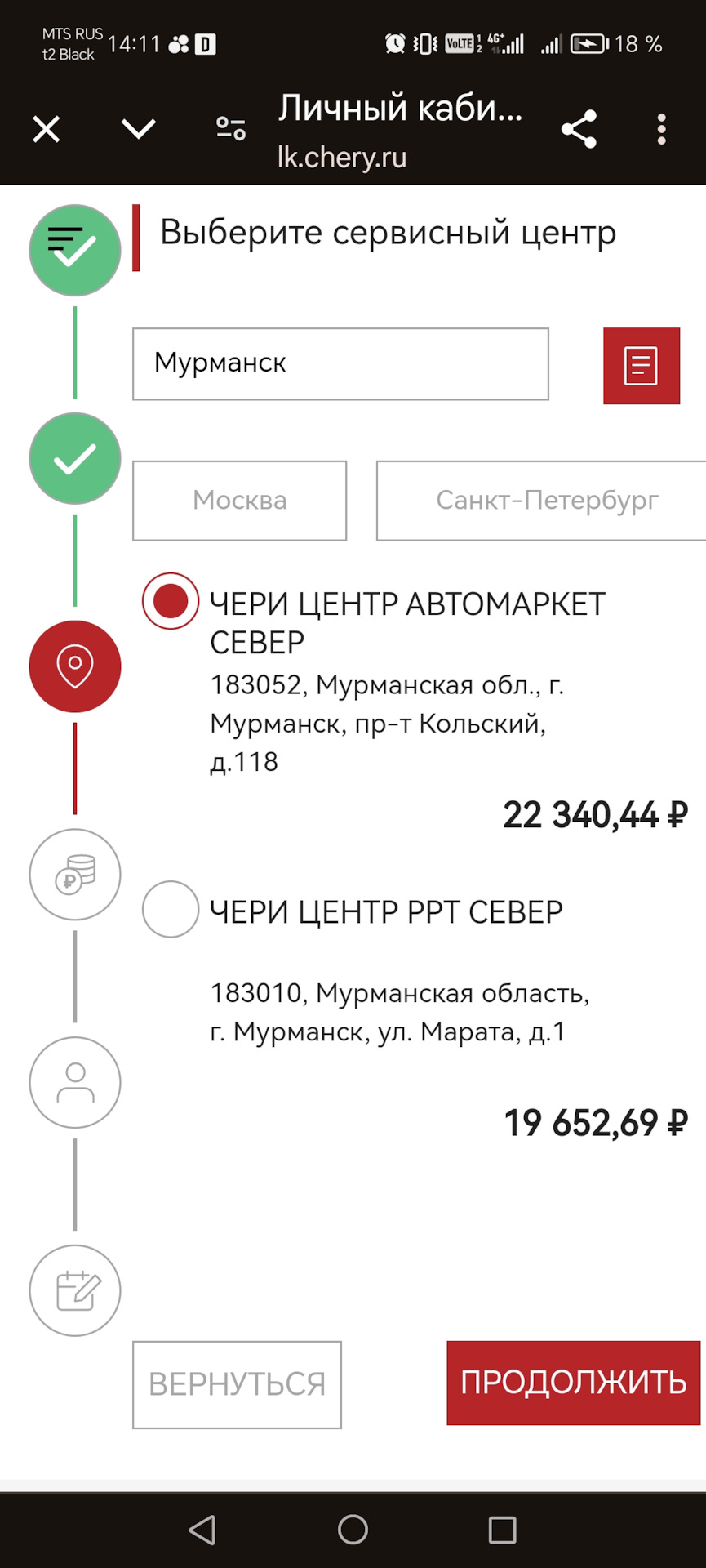
Task: Close the browser tab with X
Action: coord(47,129)
